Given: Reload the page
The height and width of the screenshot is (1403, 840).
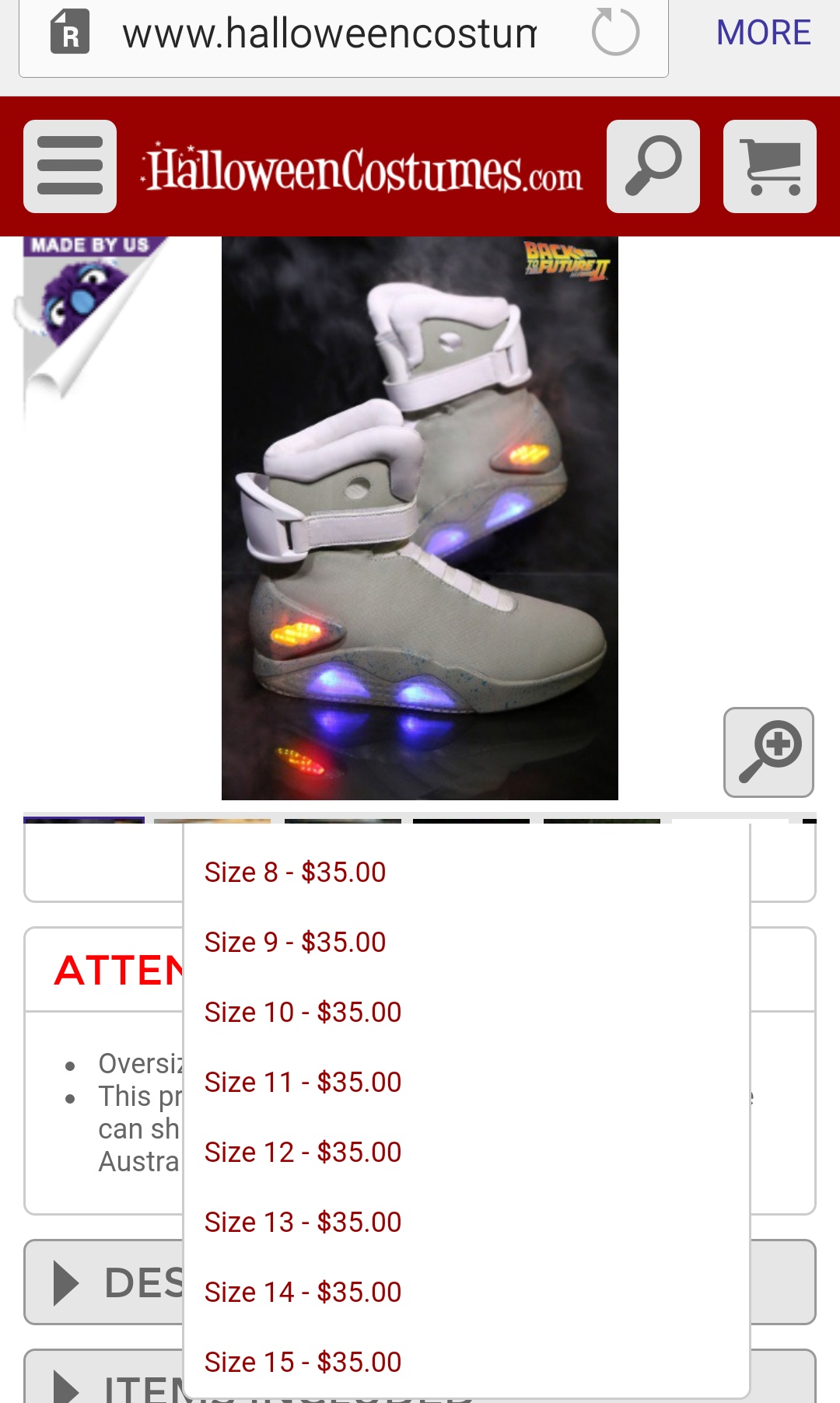Looking at the screenshot, I should coord(615,33).
